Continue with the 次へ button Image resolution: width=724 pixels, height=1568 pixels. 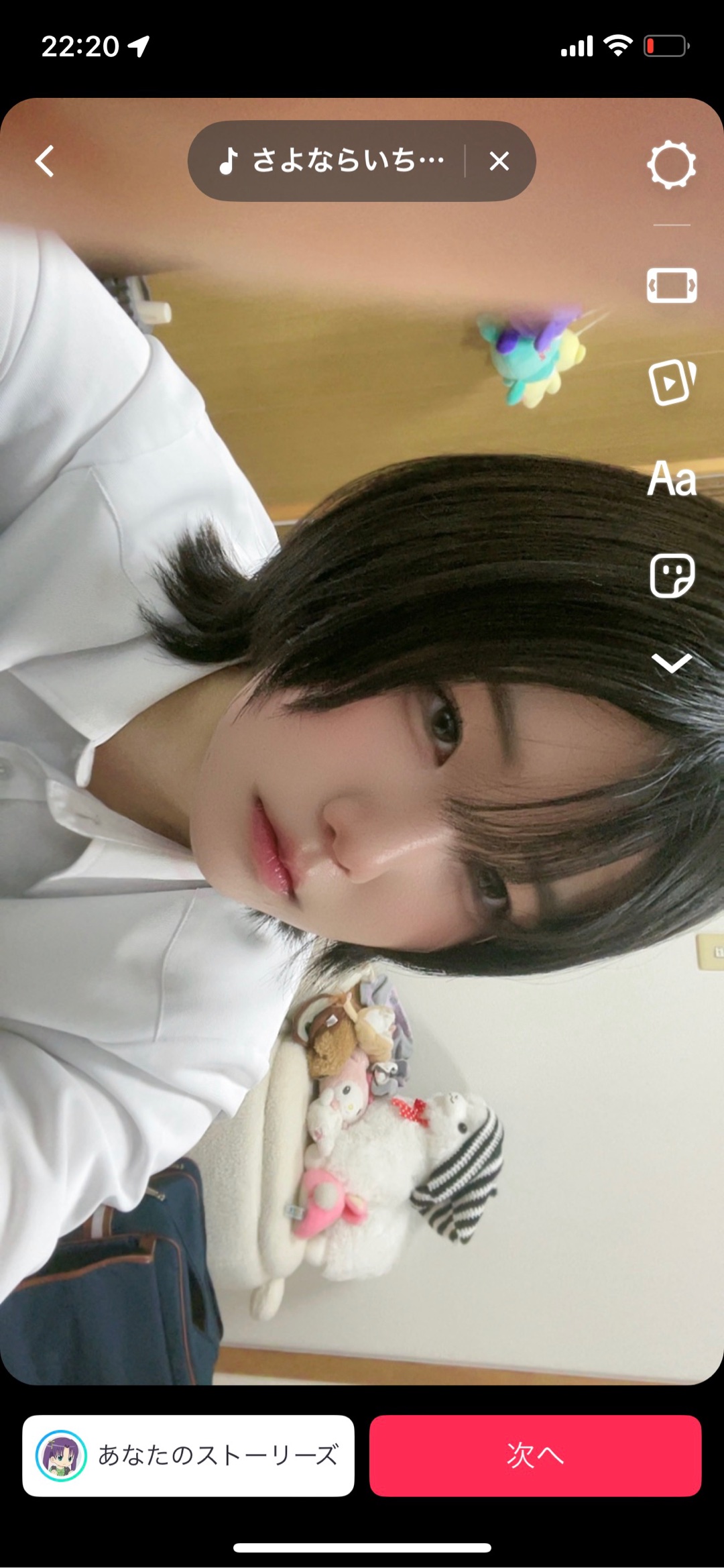click(x=535, y=1455)
